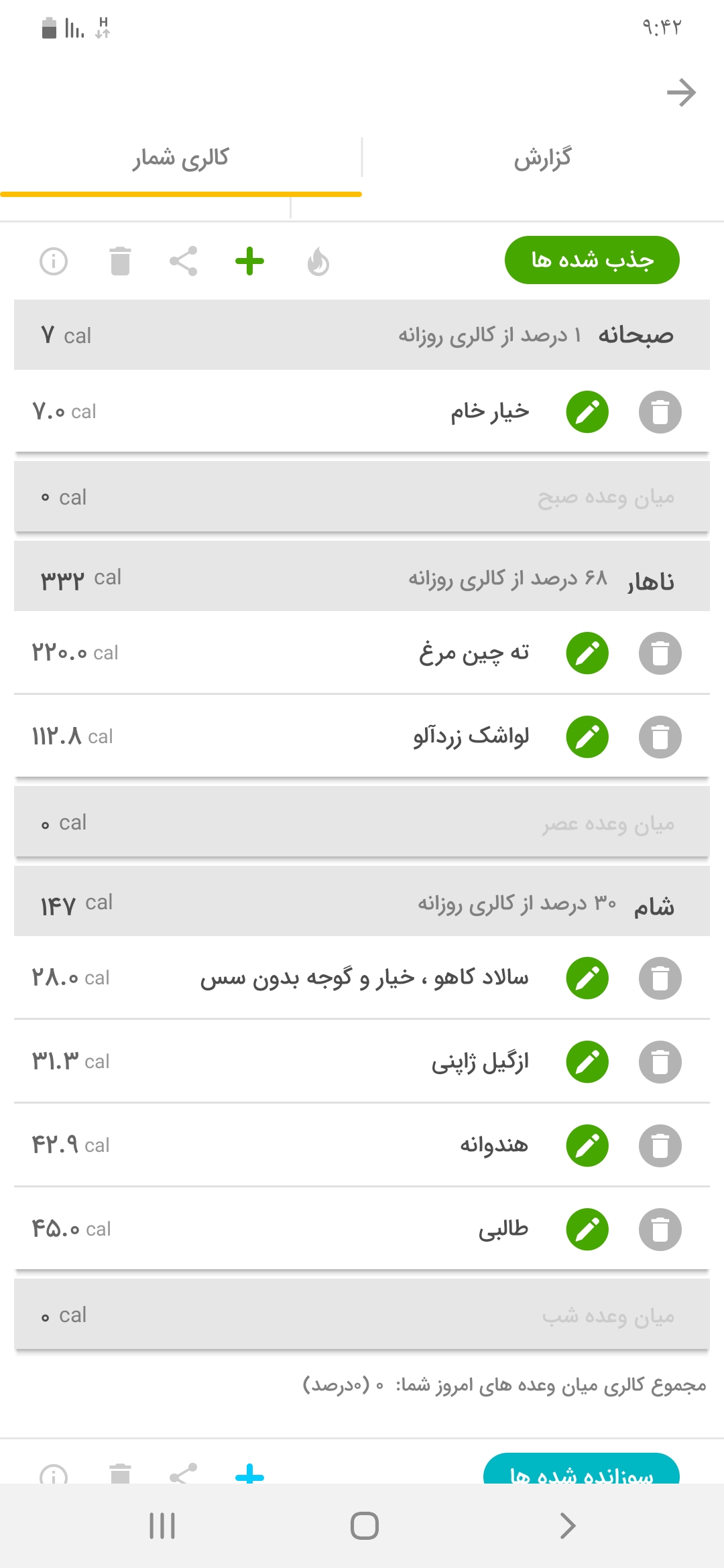The image size is (724, 1568).
Task: Edit the salad without sauce entry
Action: (587, 978)
